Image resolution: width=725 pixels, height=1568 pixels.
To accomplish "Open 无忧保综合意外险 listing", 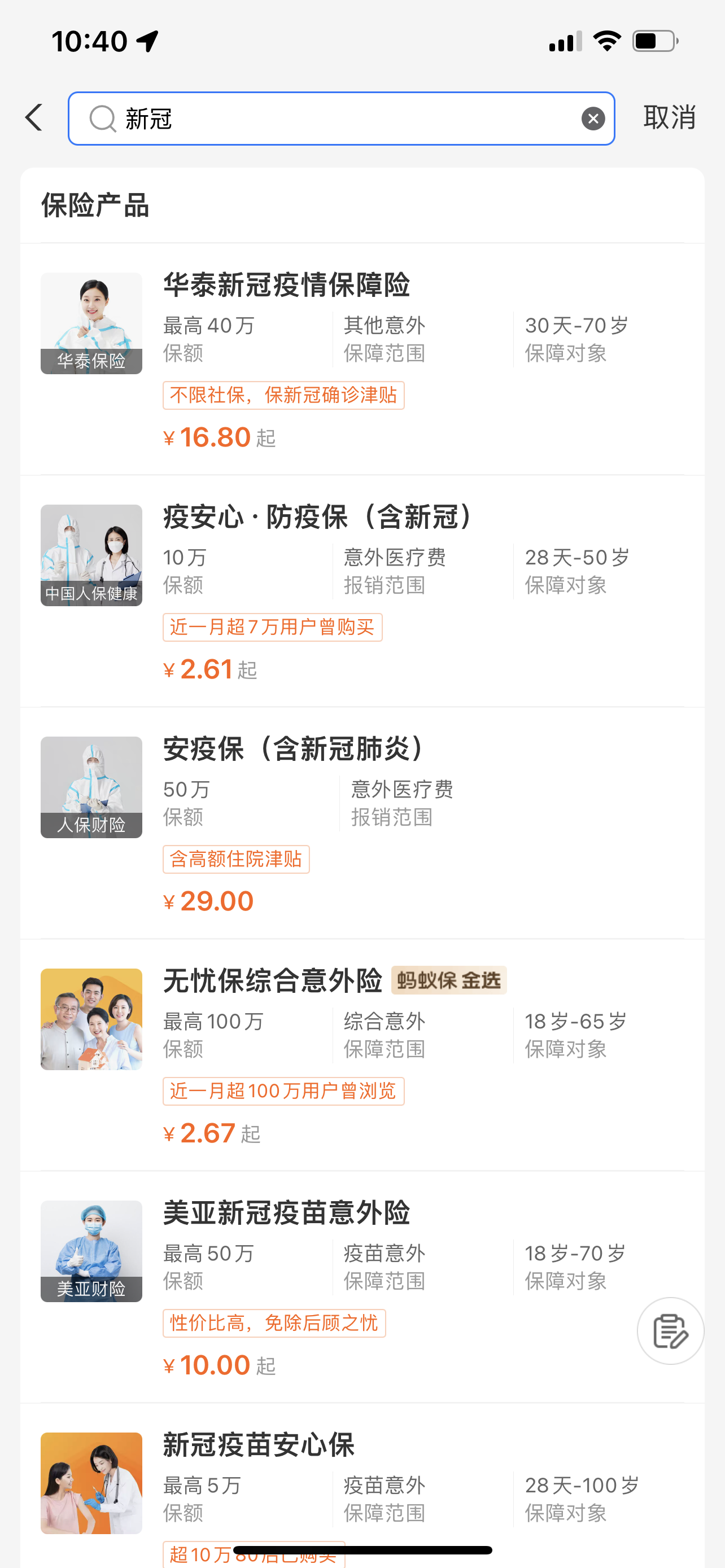I will click(x=272, y=981).
